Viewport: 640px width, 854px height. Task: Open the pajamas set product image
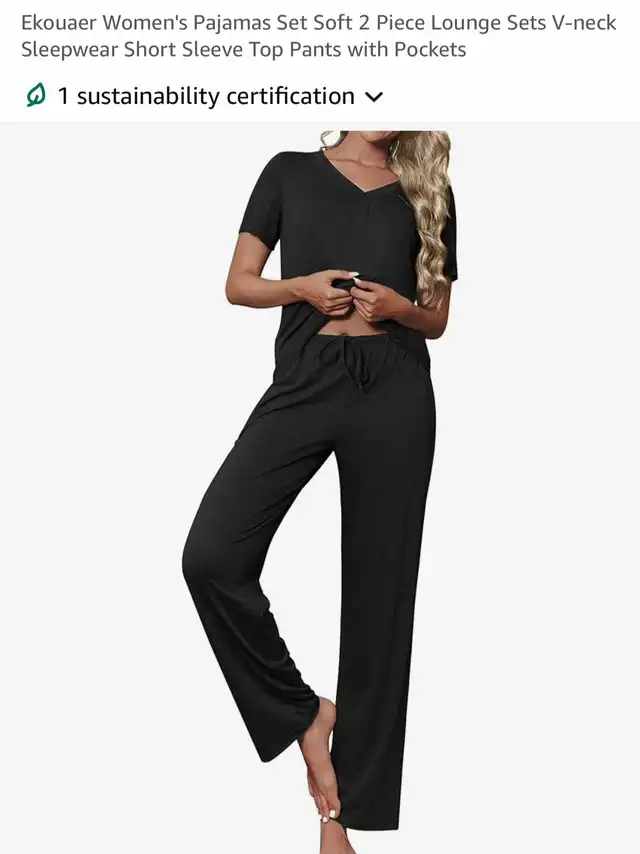pyautogui.click(x=320, y=488)
